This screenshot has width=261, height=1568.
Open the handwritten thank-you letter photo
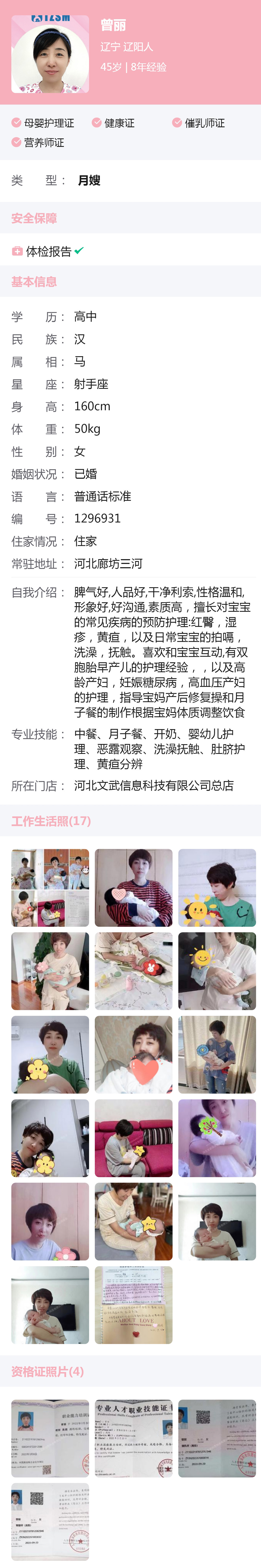[x=133, y=1305]
